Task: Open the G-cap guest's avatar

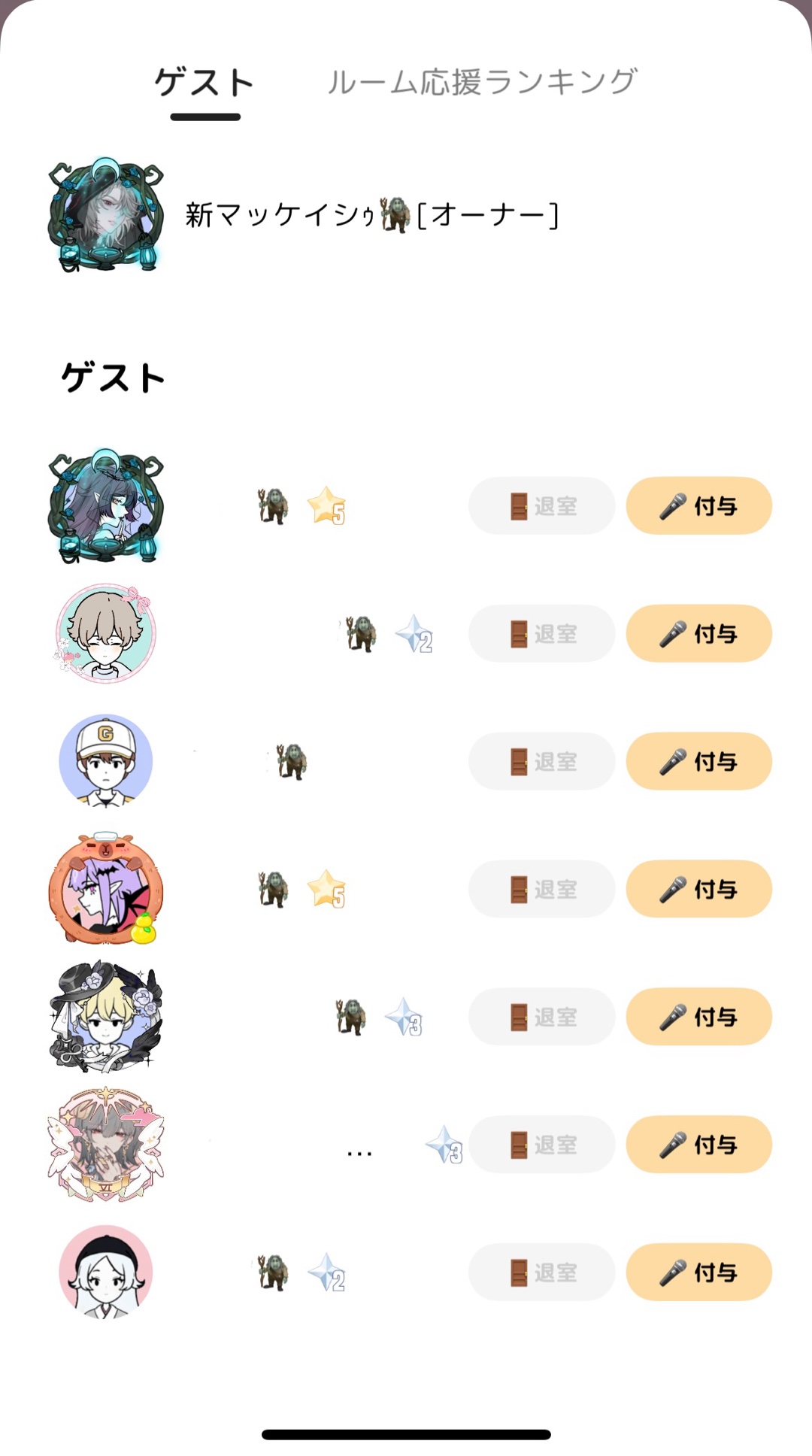Action: tap(106, 760)
